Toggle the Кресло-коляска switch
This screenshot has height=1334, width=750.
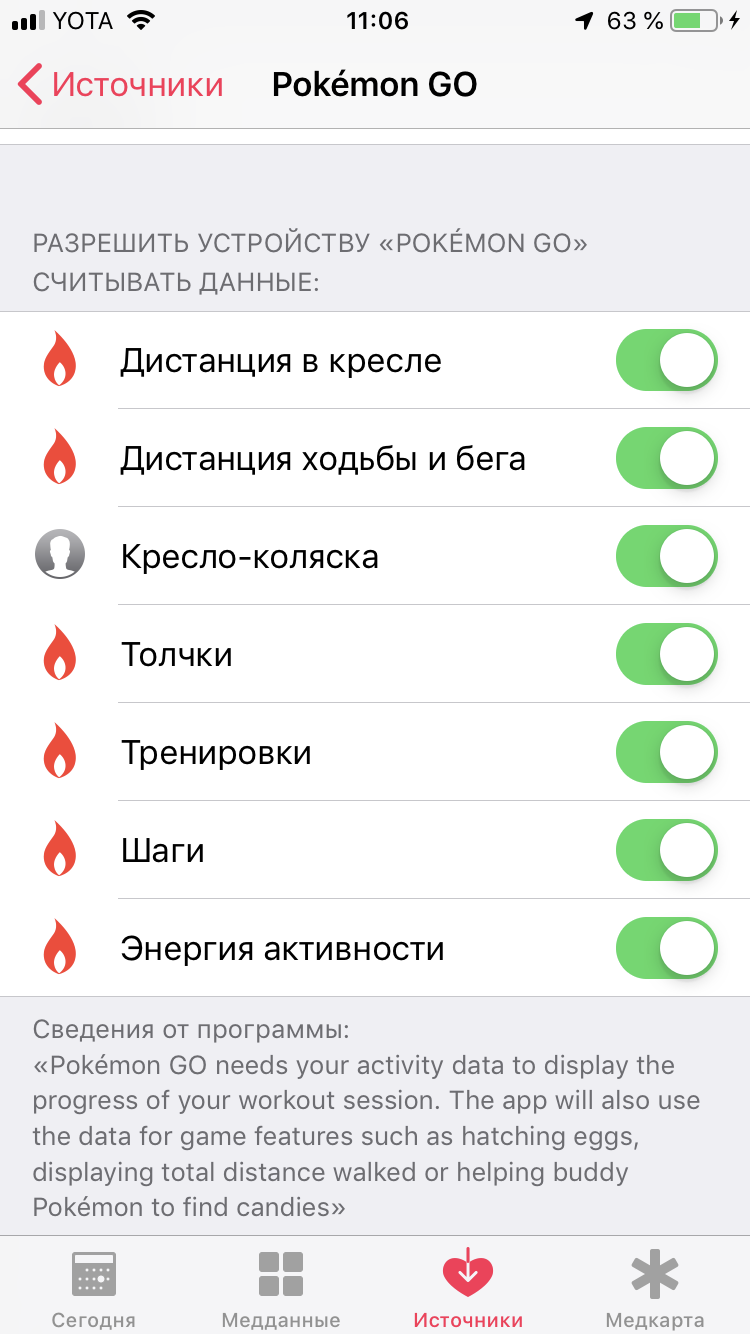coord(666,556)
